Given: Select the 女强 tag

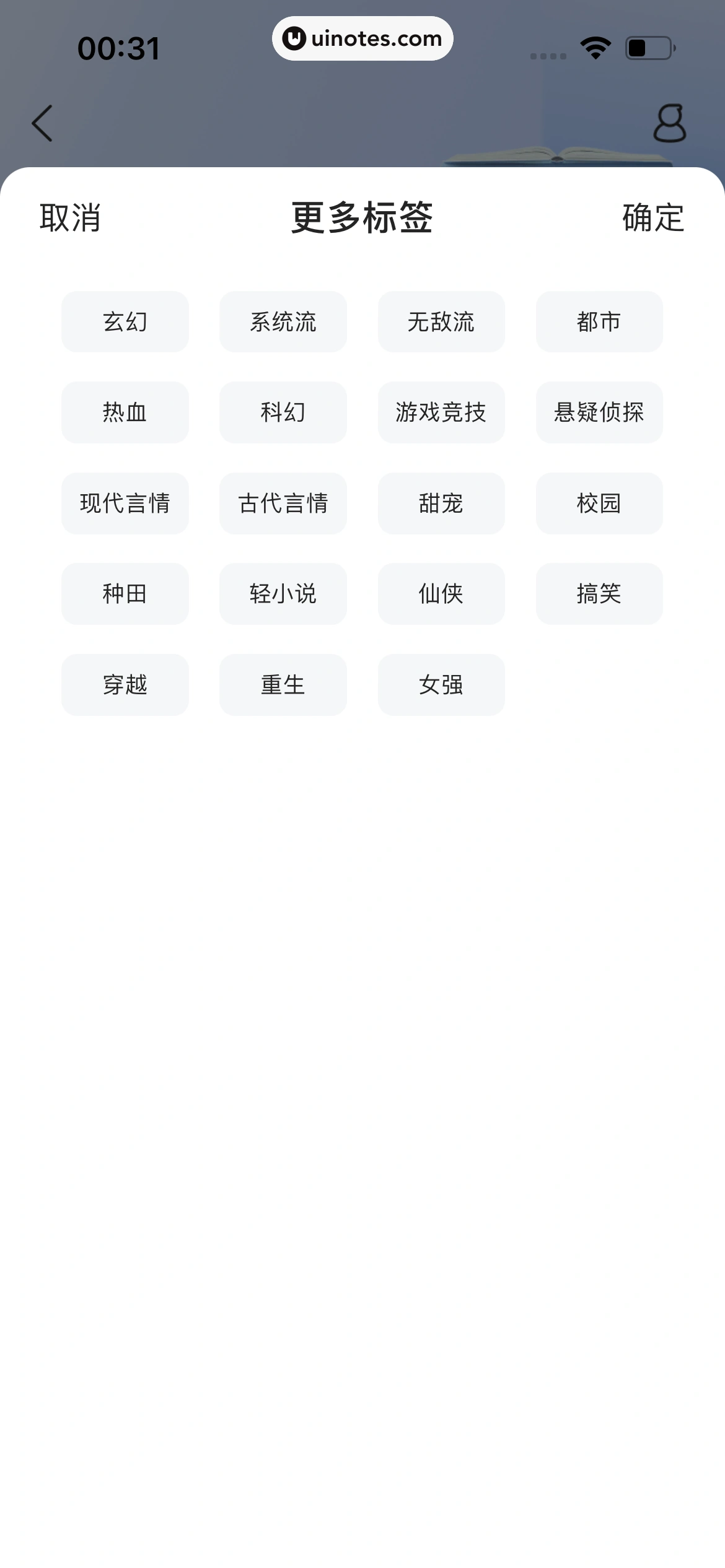Looking at the screenshot, I should [441, 685].
